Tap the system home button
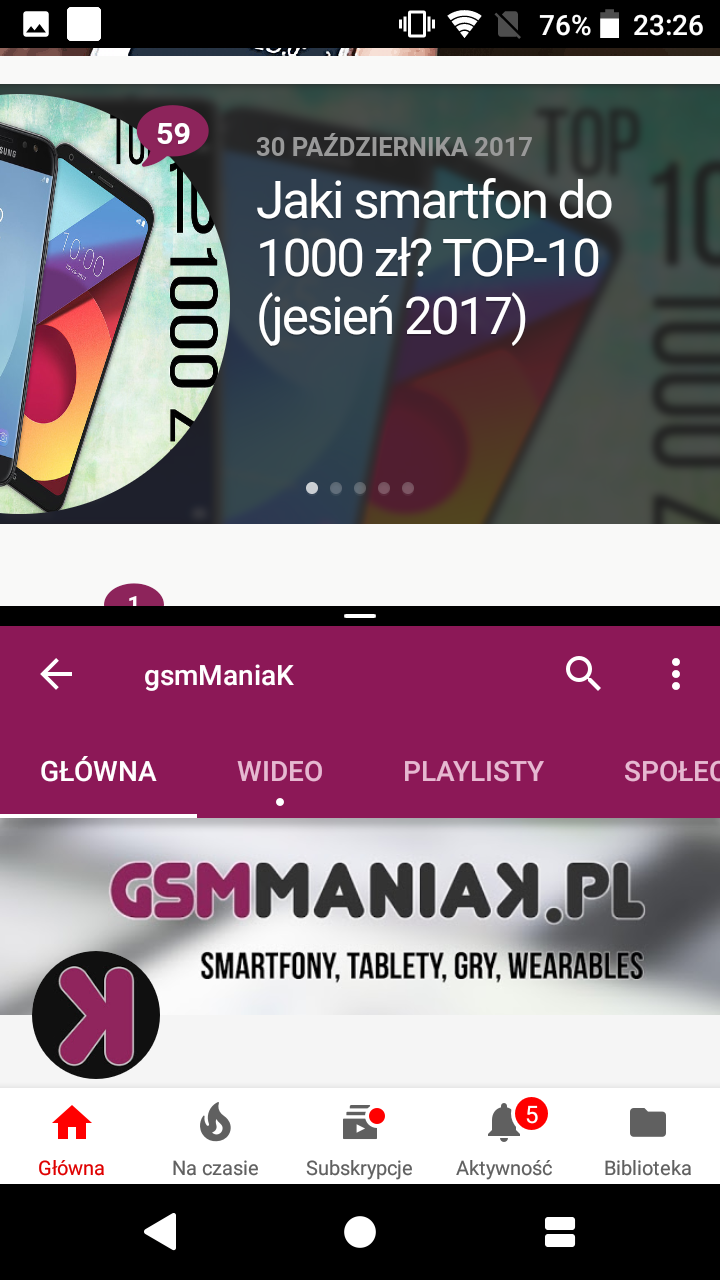 pyautogui.click(x=360, y=1232)
